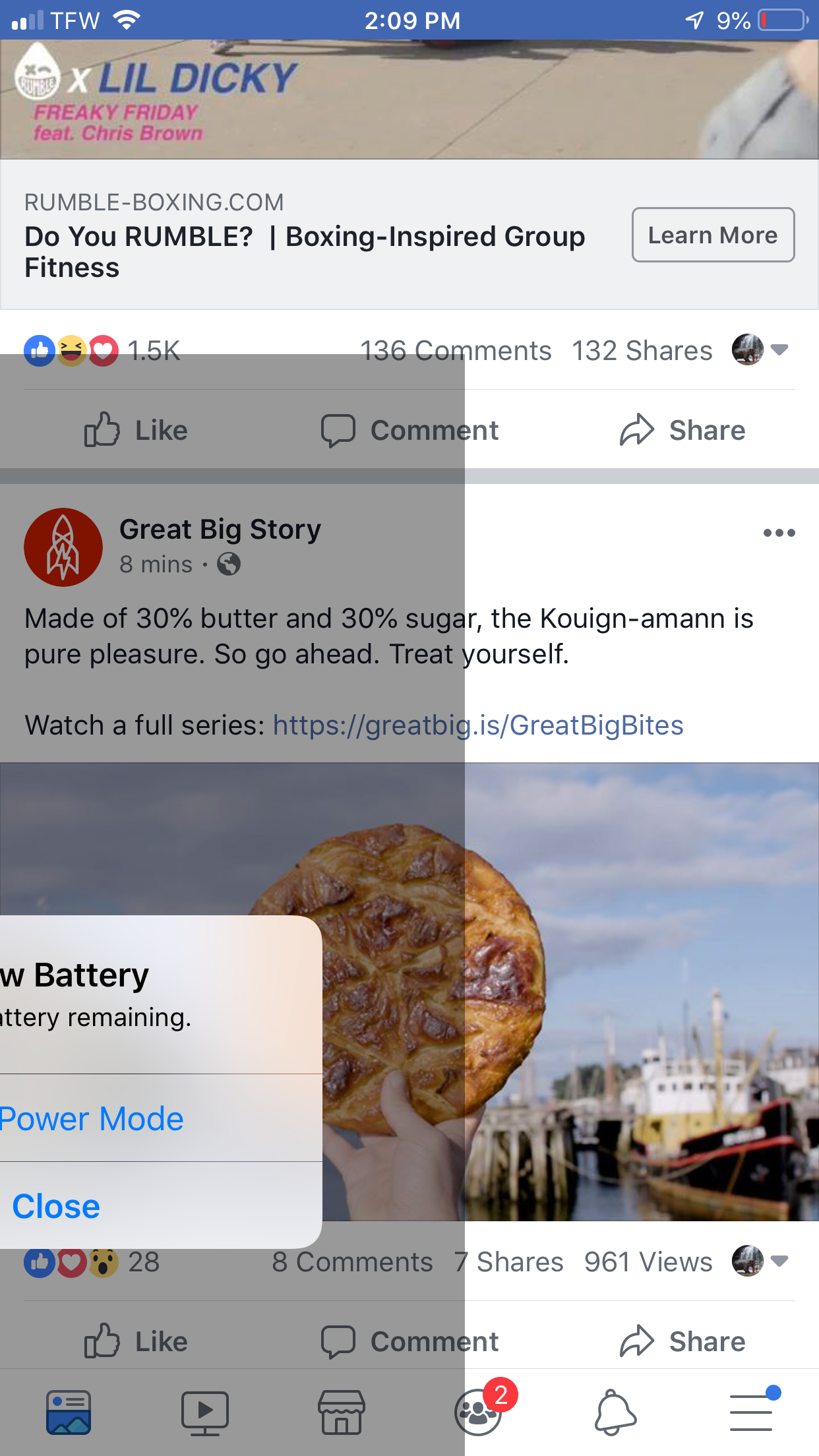Close the low battery alert

(57, 1206)
